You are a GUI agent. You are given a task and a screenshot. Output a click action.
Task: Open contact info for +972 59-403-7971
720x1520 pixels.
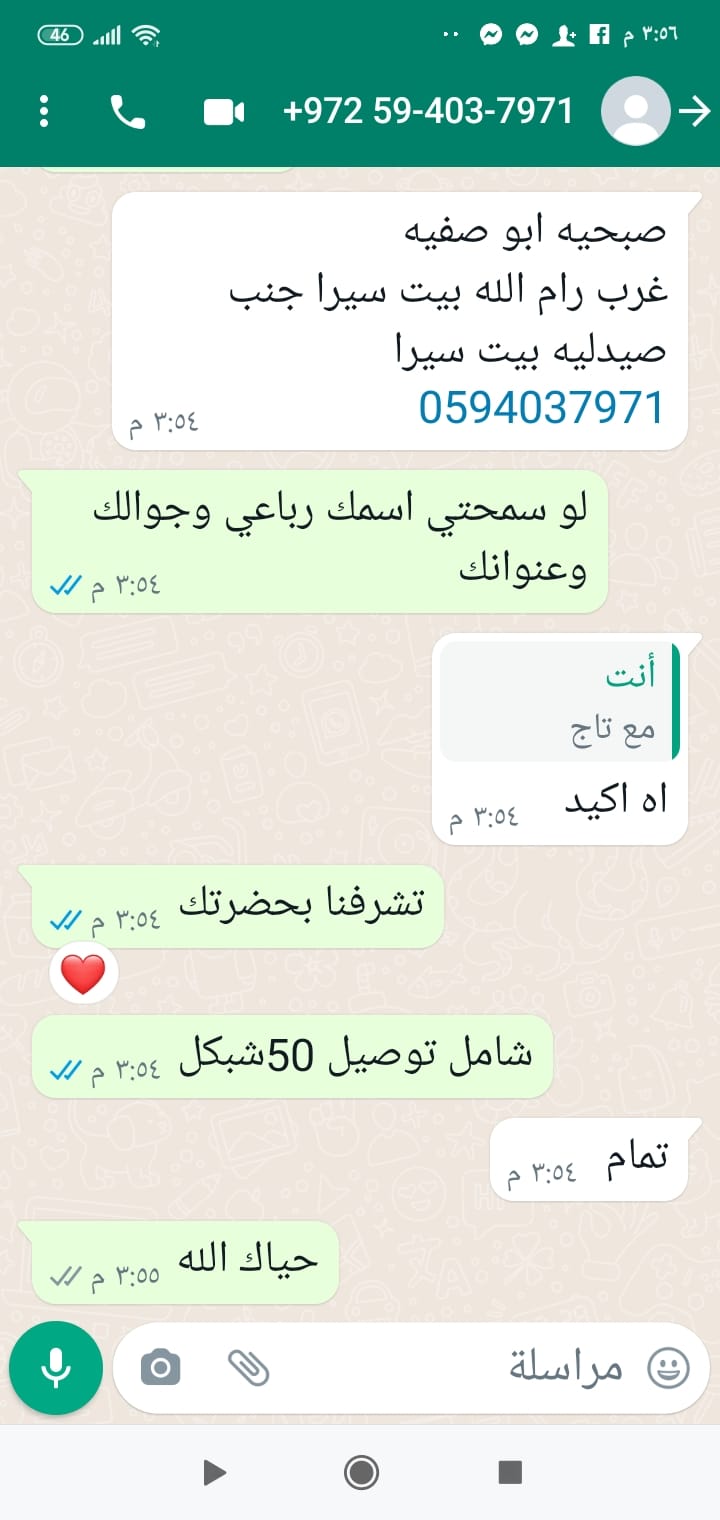point(428,111)
